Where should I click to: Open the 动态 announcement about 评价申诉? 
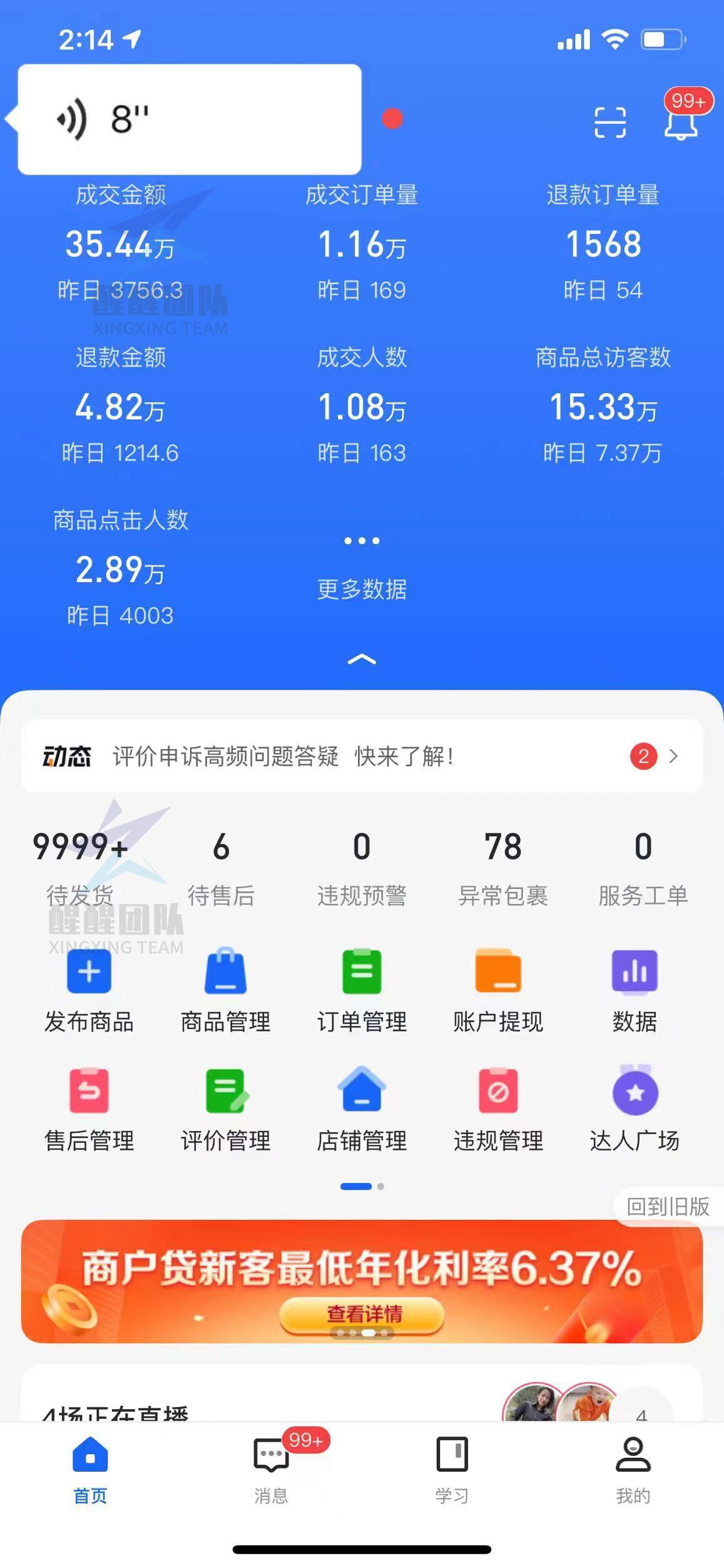[x=362, y=756]
